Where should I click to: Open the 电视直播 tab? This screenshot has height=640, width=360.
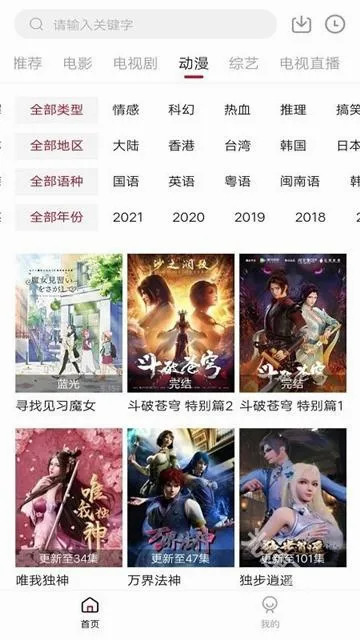coord(310,63)
